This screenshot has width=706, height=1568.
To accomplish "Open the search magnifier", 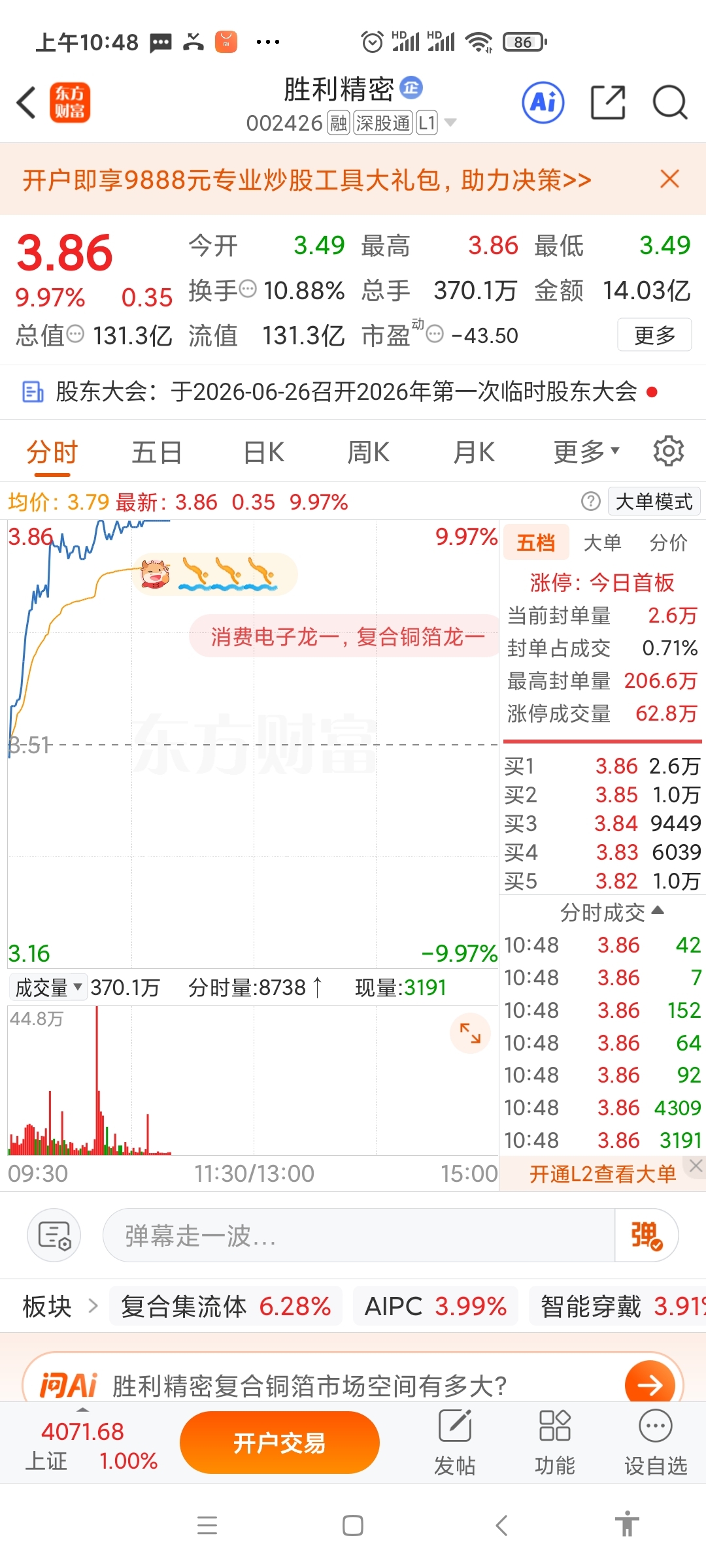I will [x=670, y=103].
